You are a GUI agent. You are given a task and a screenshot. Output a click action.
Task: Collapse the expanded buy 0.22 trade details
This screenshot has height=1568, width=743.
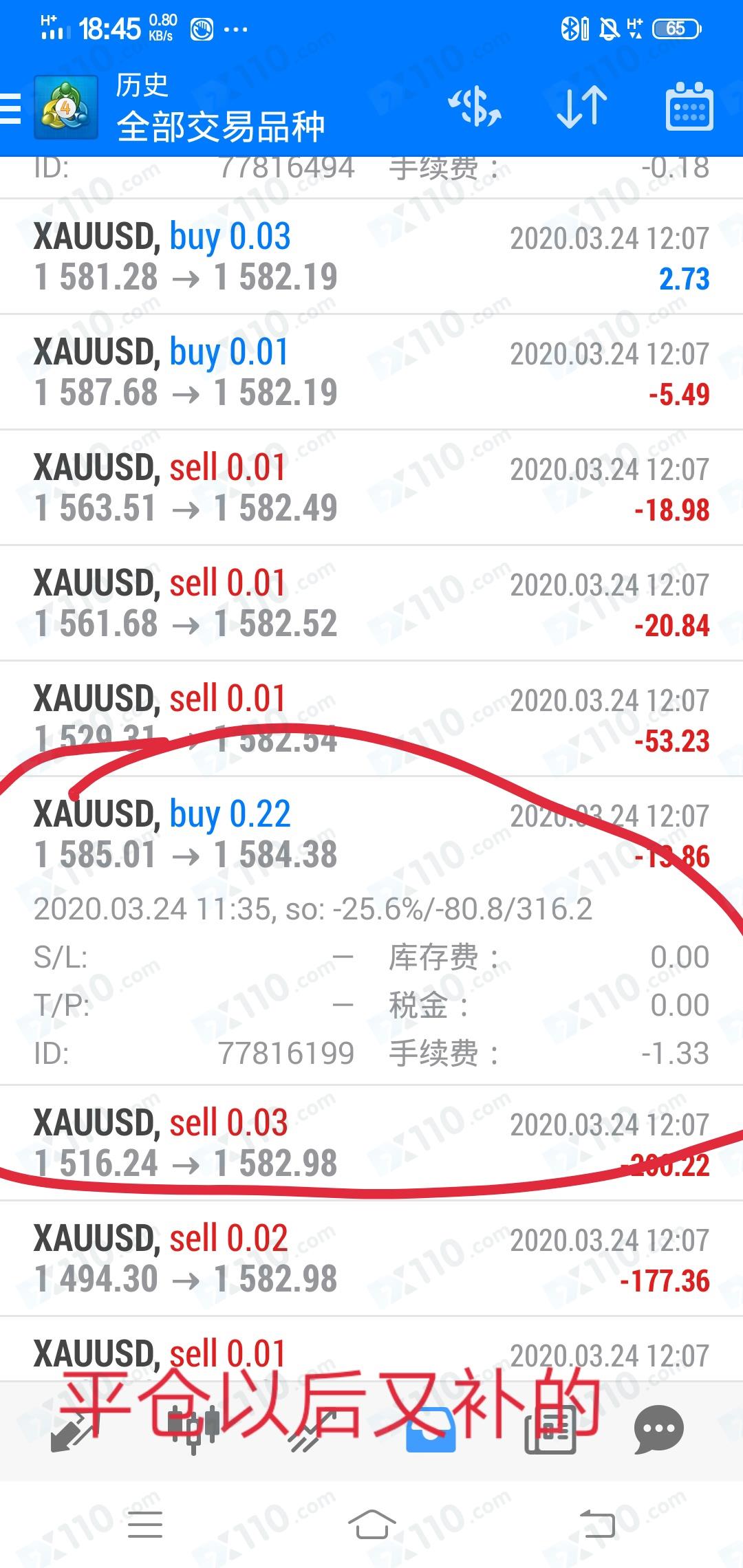pyautogui.click(x=371, y=931)
